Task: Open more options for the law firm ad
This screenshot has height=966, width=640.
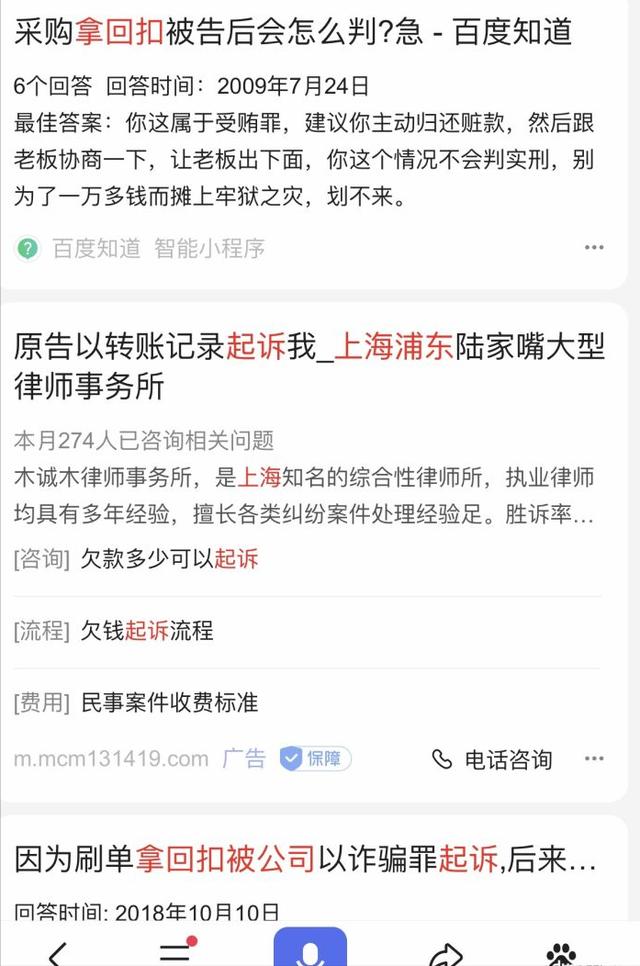Action: 594,759
